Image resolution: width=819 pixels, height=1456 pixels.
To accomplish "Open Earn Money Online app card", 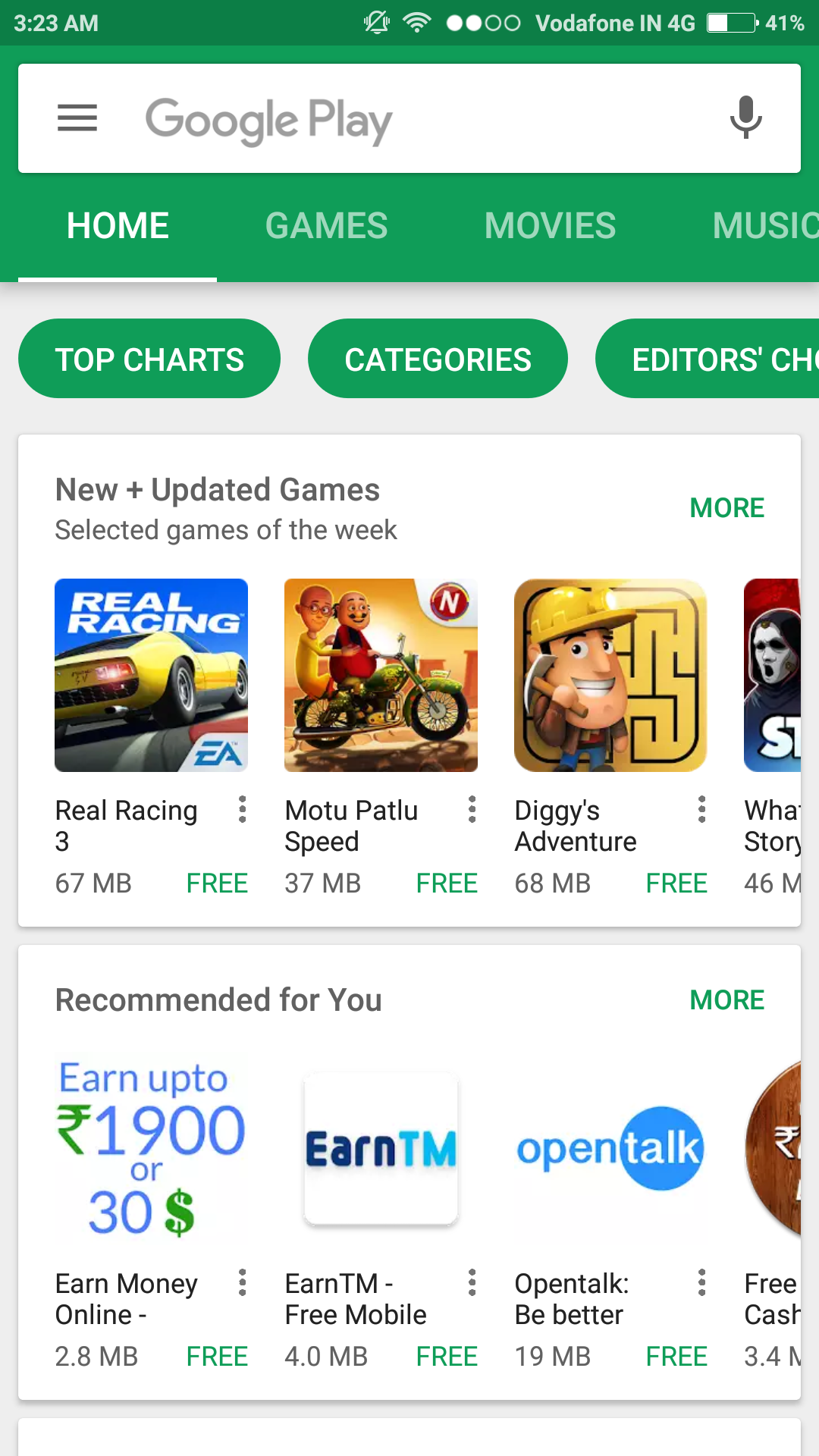I will click(151, 1148).
